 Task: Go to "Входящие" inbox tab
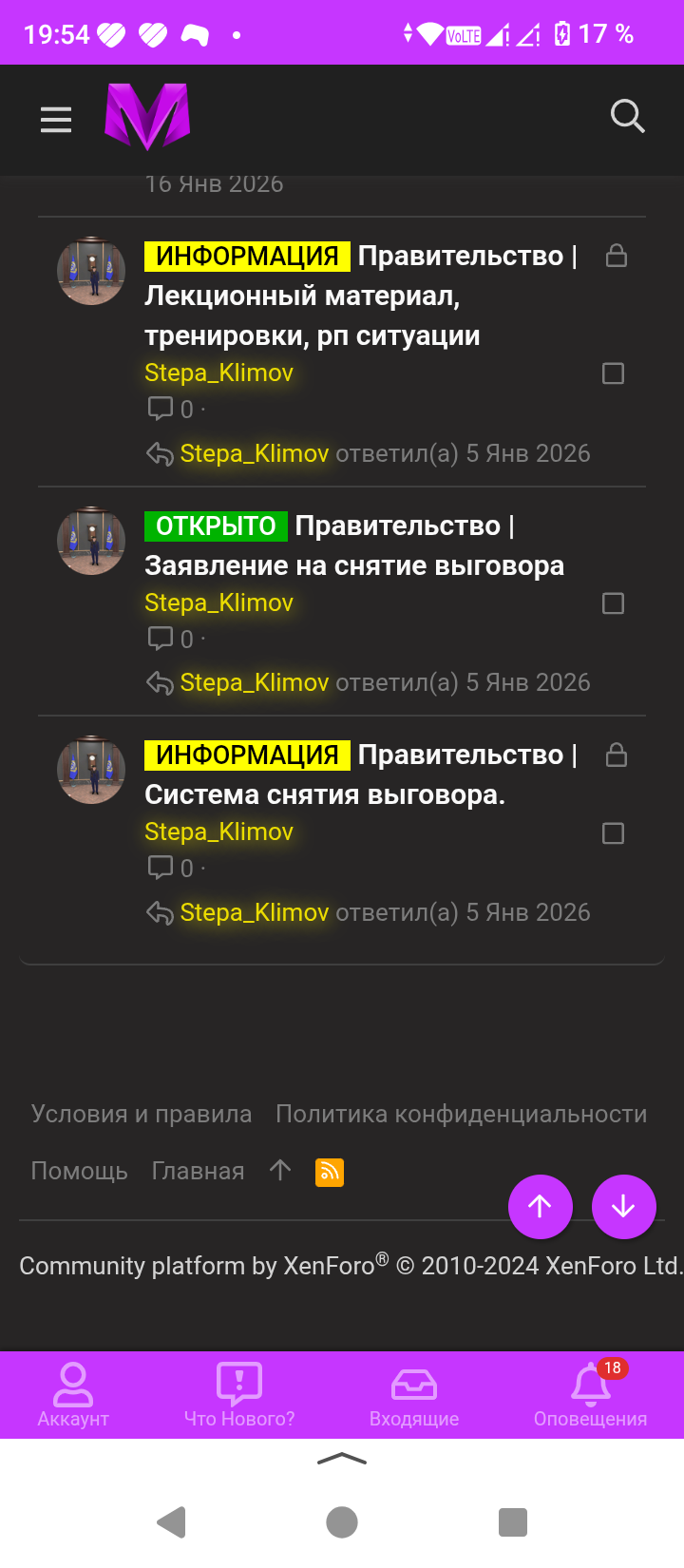(414, 1394)
